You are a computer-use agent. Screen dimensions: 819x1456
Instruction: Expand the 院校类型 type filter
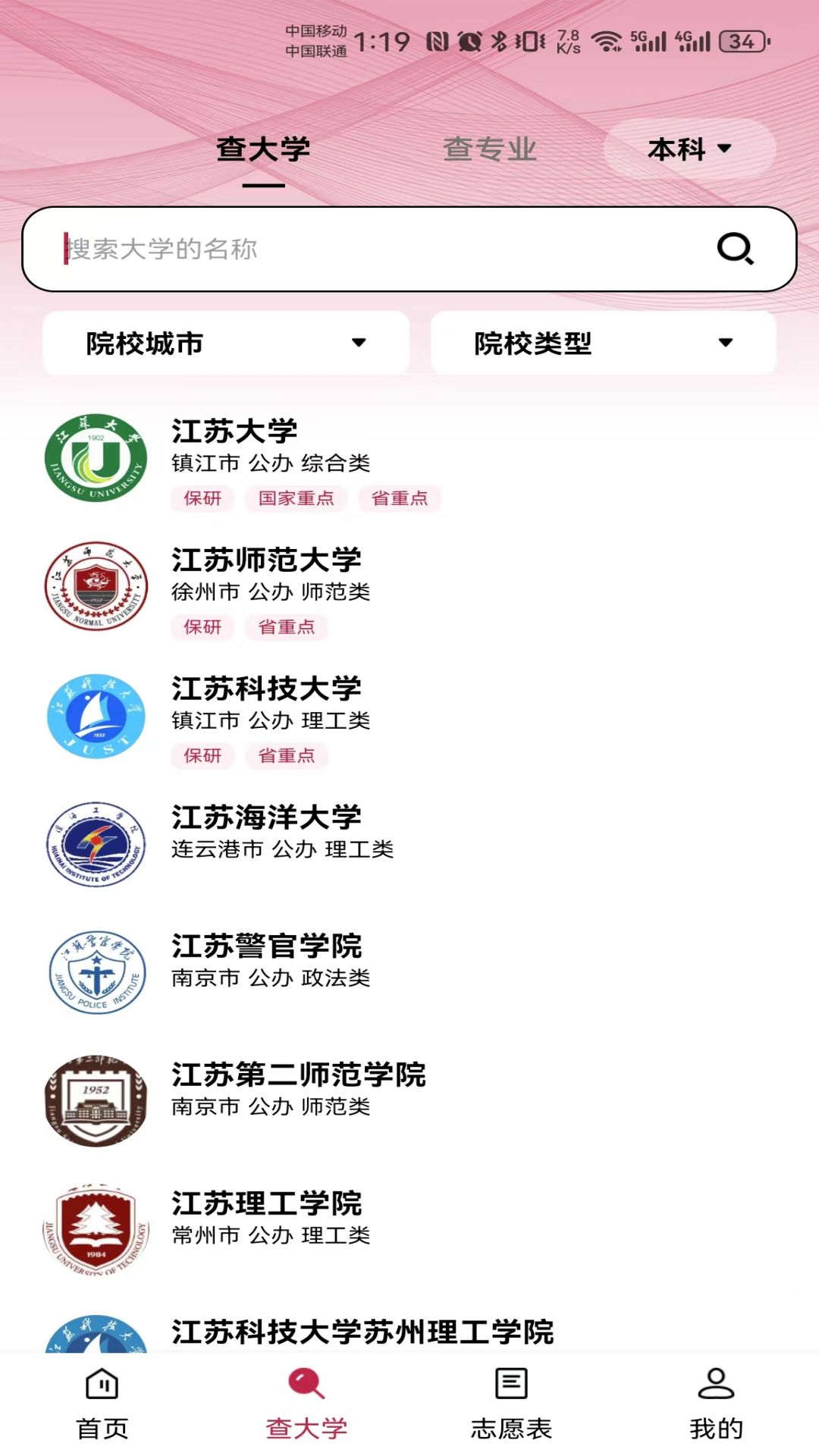point(603,344)
